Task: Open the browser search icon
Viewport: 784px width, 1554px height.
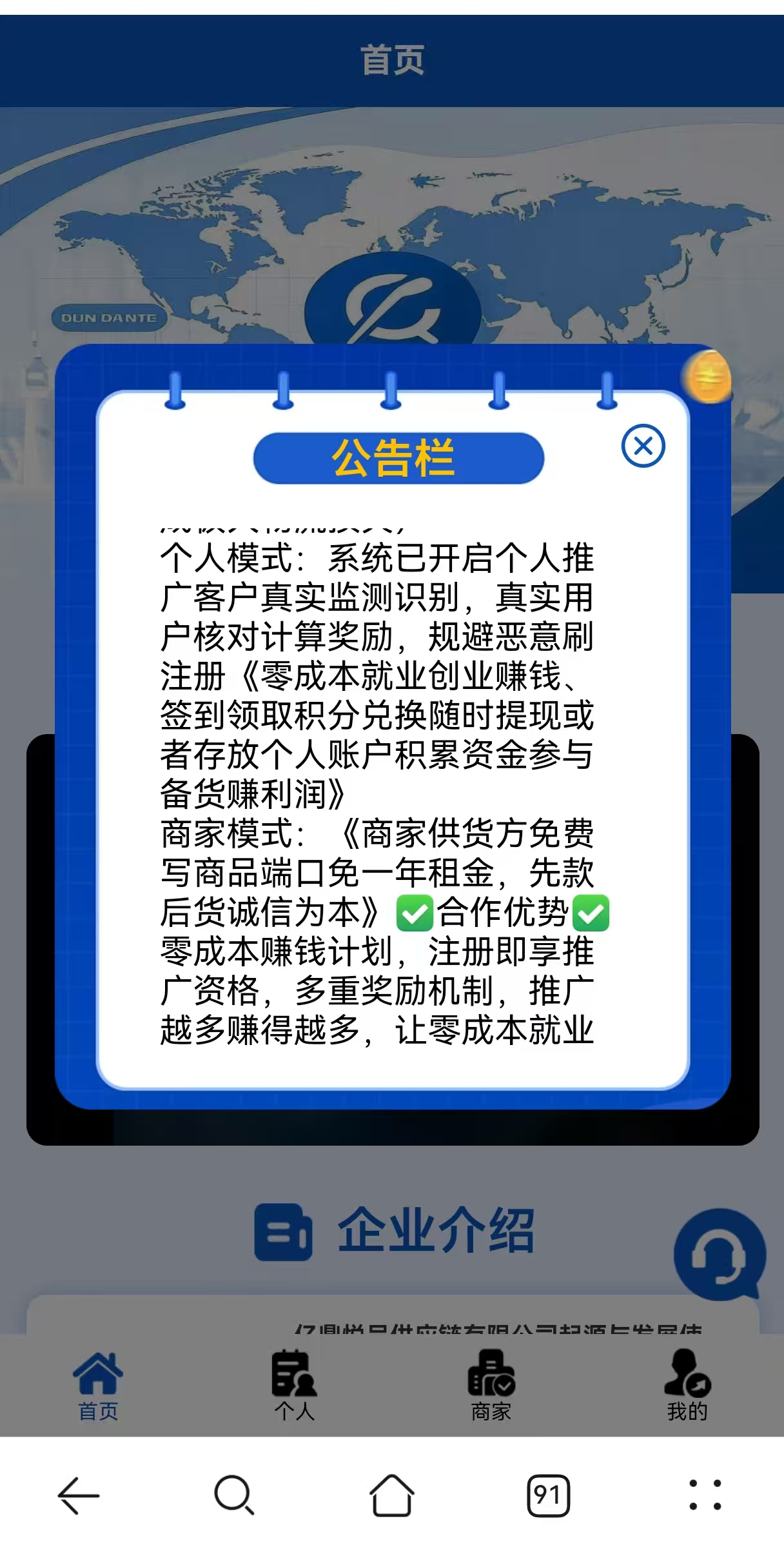Action: tap(234, 1495)
